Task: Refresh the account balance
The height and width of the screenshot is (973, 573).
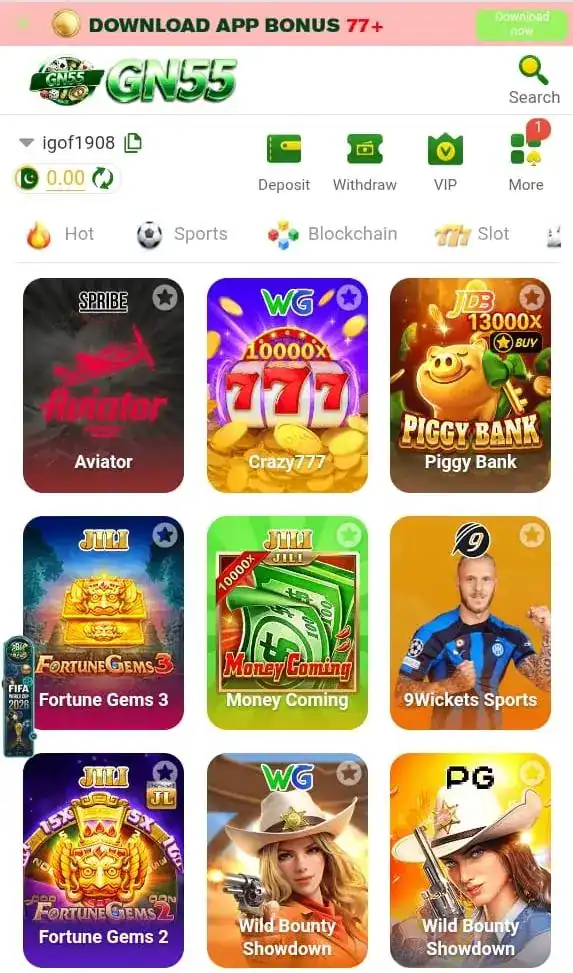Action: click(102, 179)
